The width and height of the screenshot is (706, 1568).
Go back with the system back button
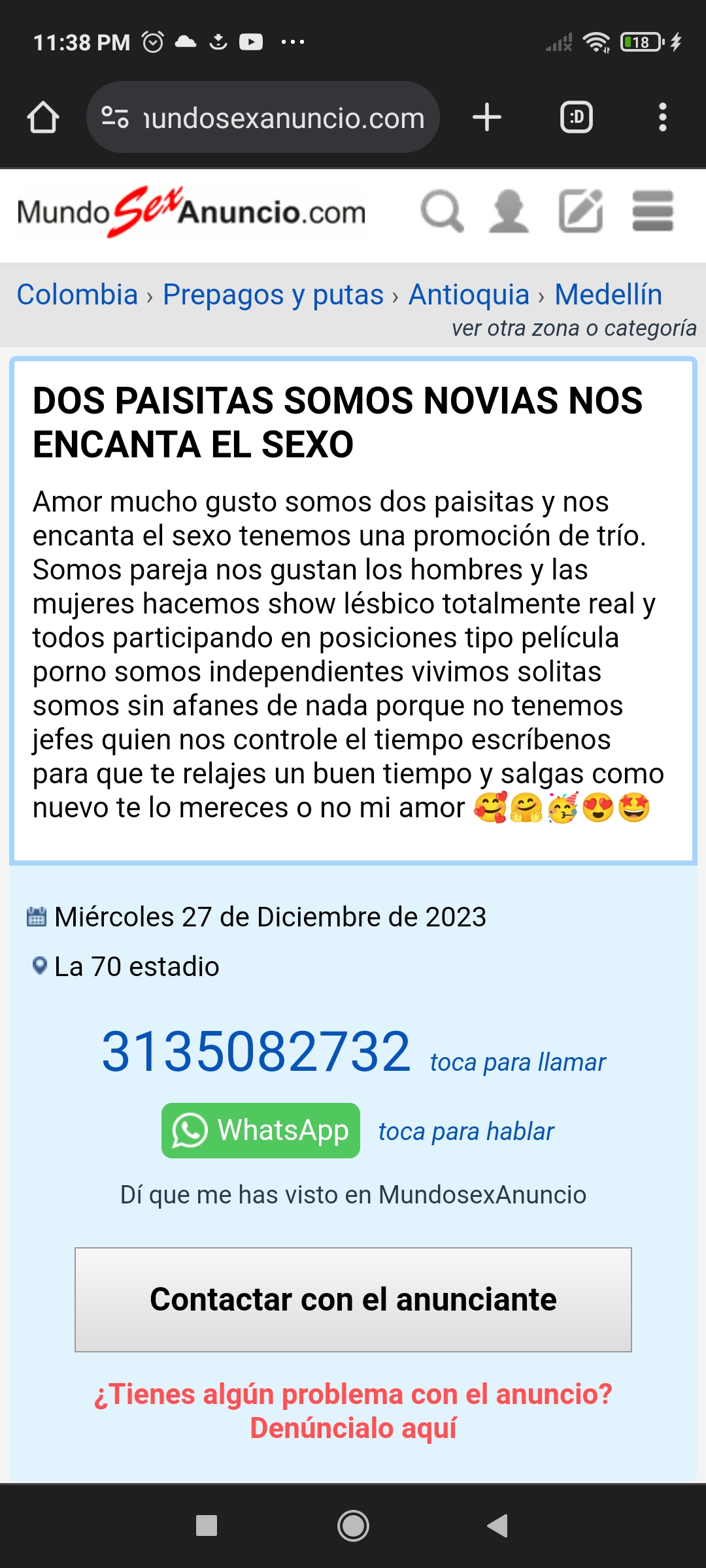pos(498,1526)
